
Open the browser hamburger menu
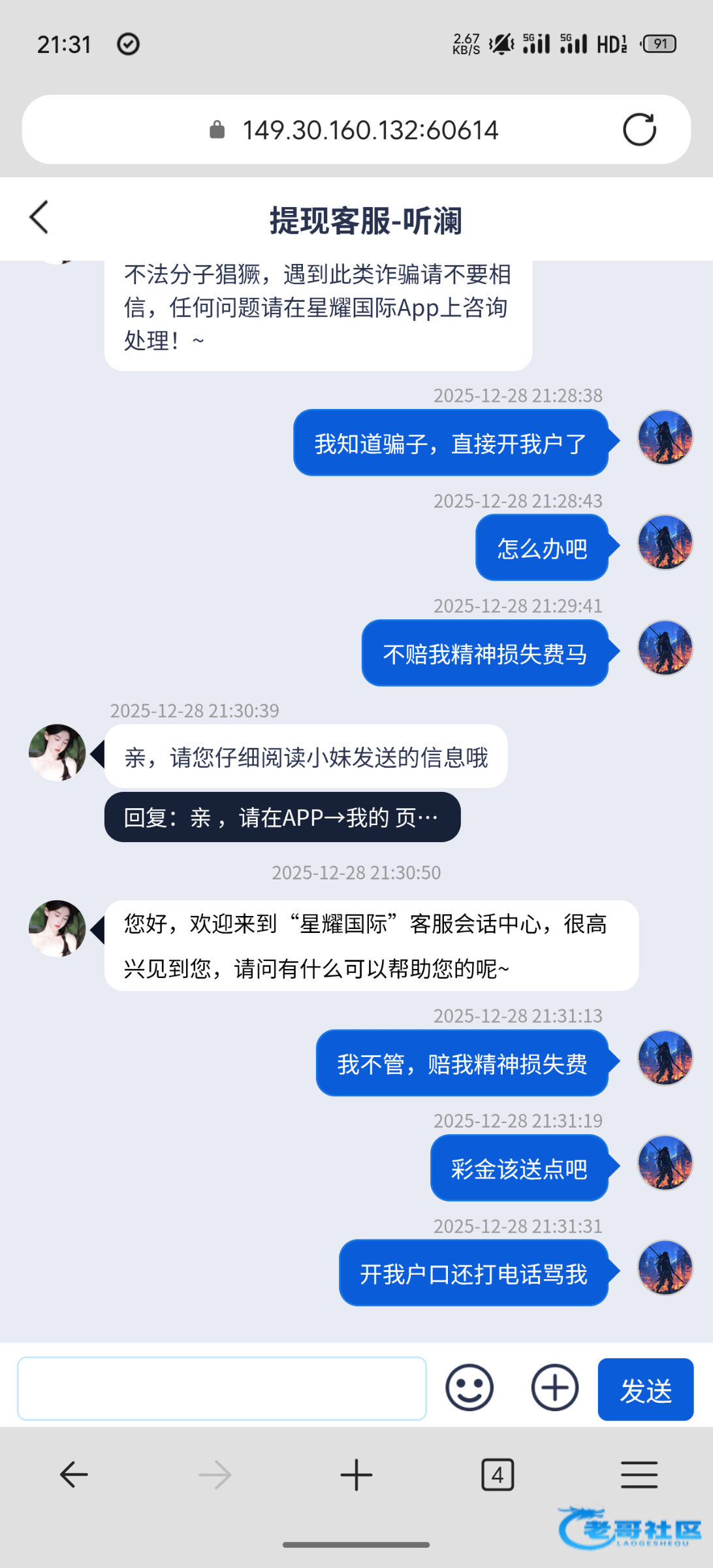coord(639,1475)
